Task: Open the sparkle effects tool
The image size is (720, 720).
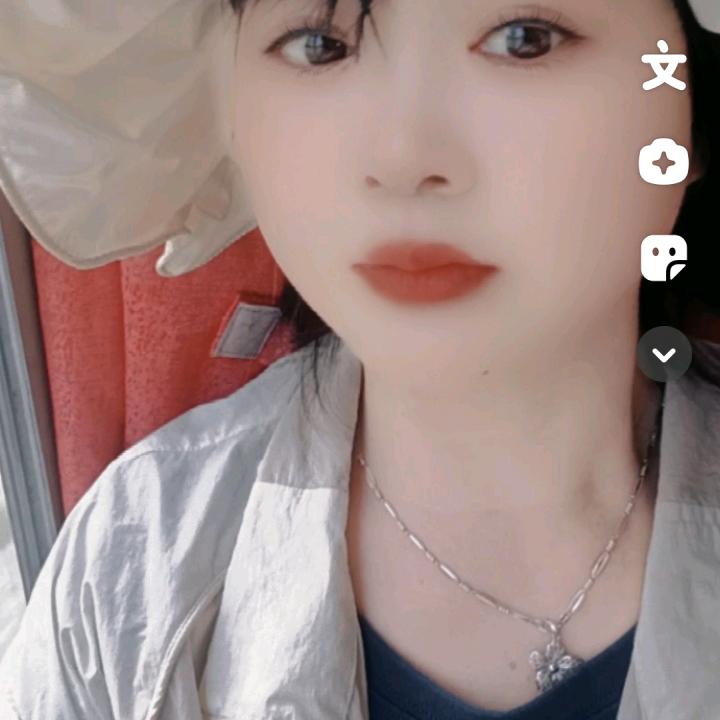Action: (664, 163)
